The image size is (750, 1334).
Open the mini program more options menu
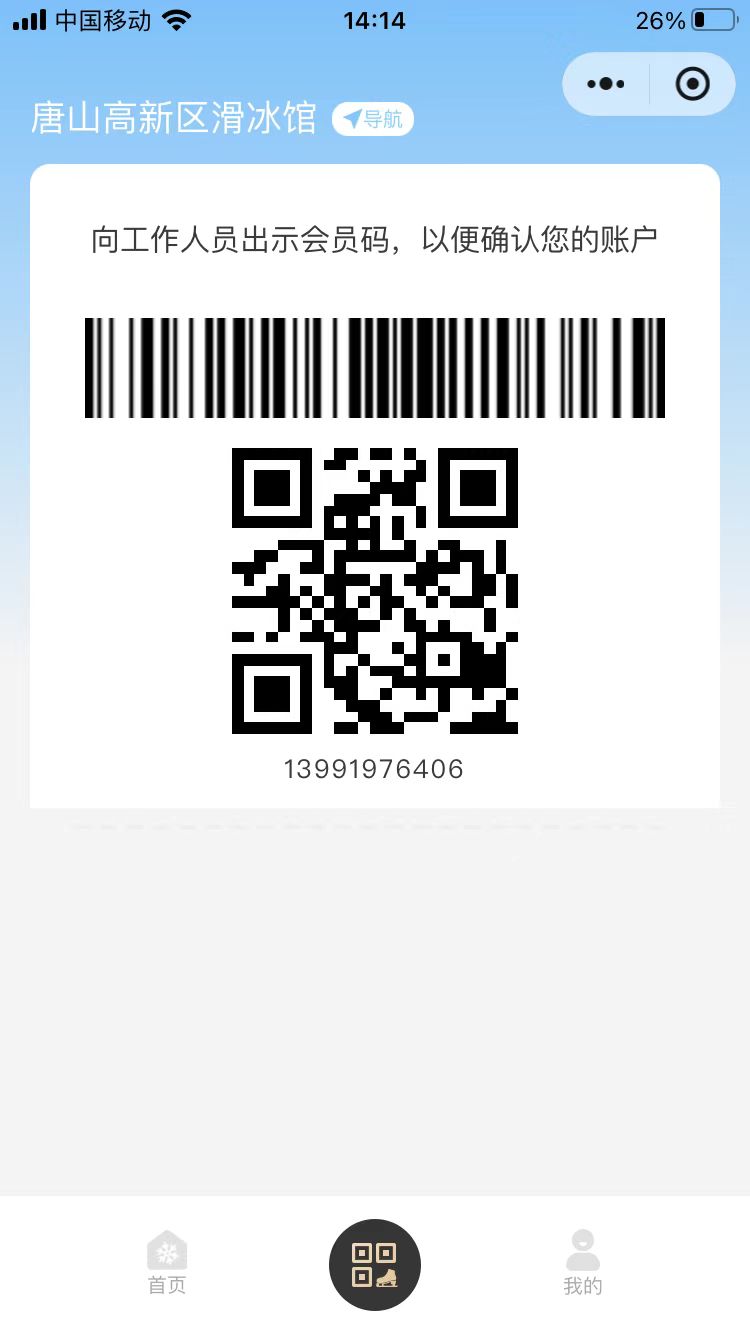606,84
